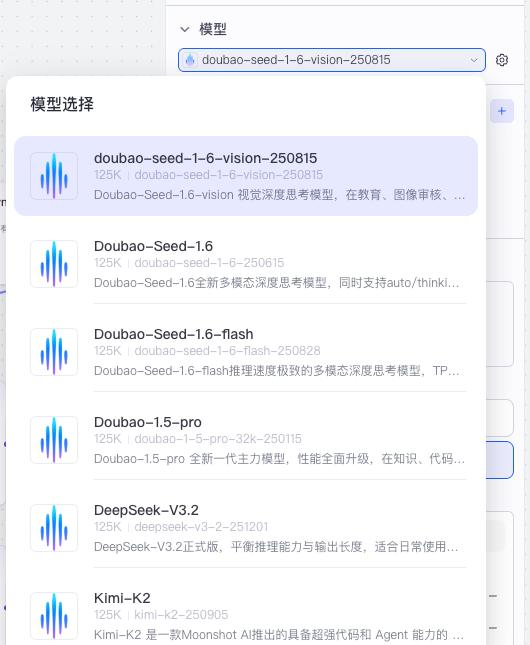Tap the doubao-seed-1-6-vision-250815 dropdown field
Screen dimensions: 530x645
click(x=332, y=60)
